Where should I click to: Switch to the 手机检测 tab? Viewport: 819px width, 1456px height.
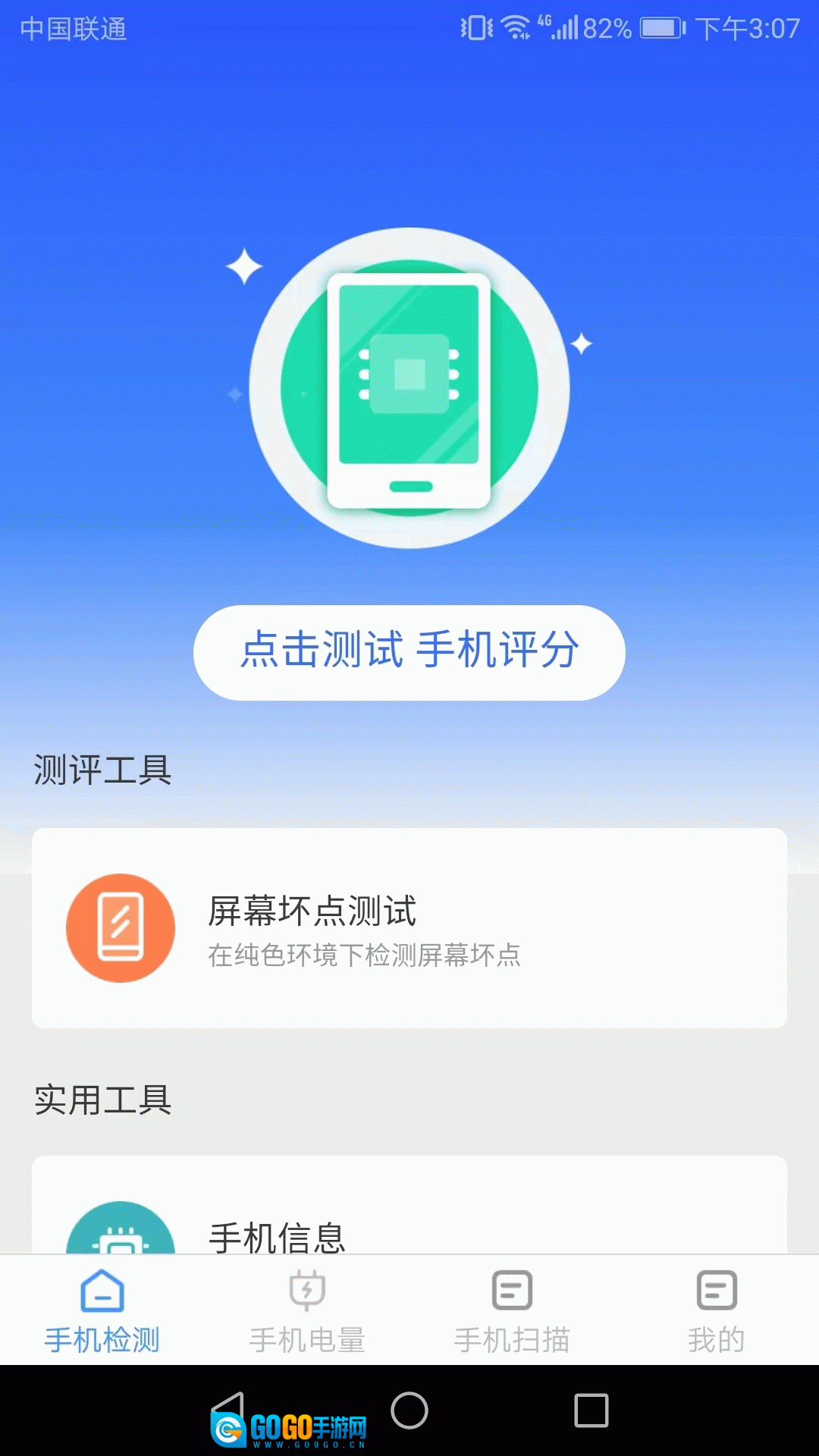(x=102, y=1310)
